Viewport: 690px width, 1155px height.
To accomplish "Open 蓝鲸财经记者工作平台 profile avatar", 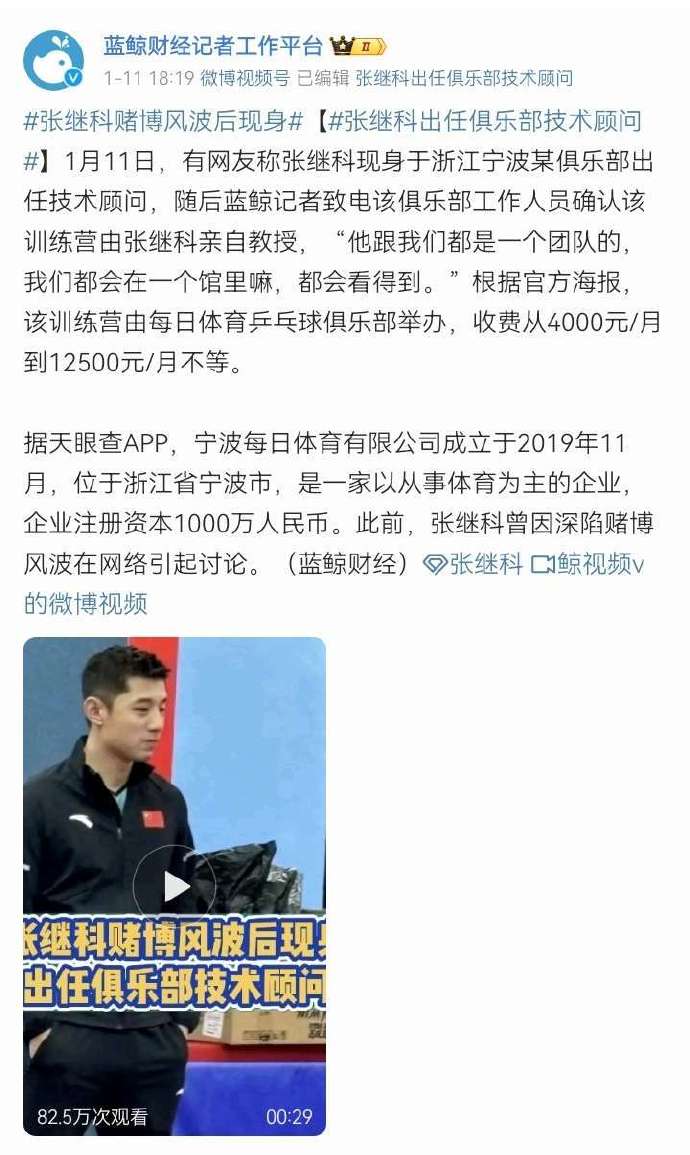I will point(54,59).
